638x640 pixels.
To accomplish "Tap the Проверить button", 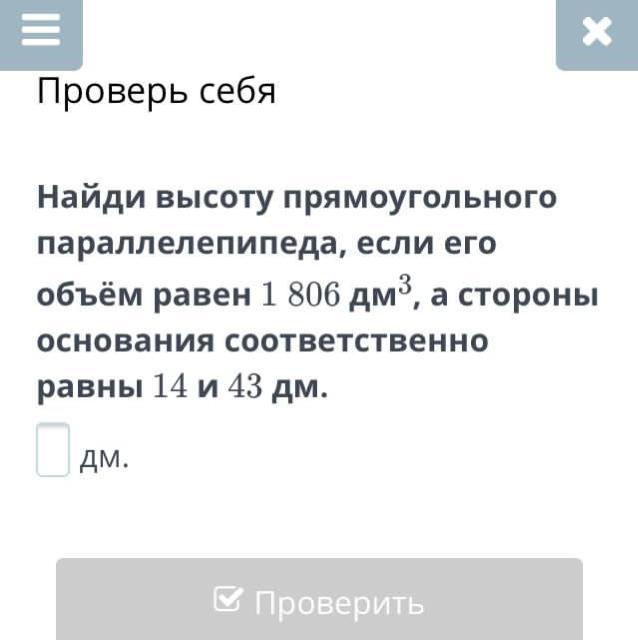I will (x=319, y=601).
